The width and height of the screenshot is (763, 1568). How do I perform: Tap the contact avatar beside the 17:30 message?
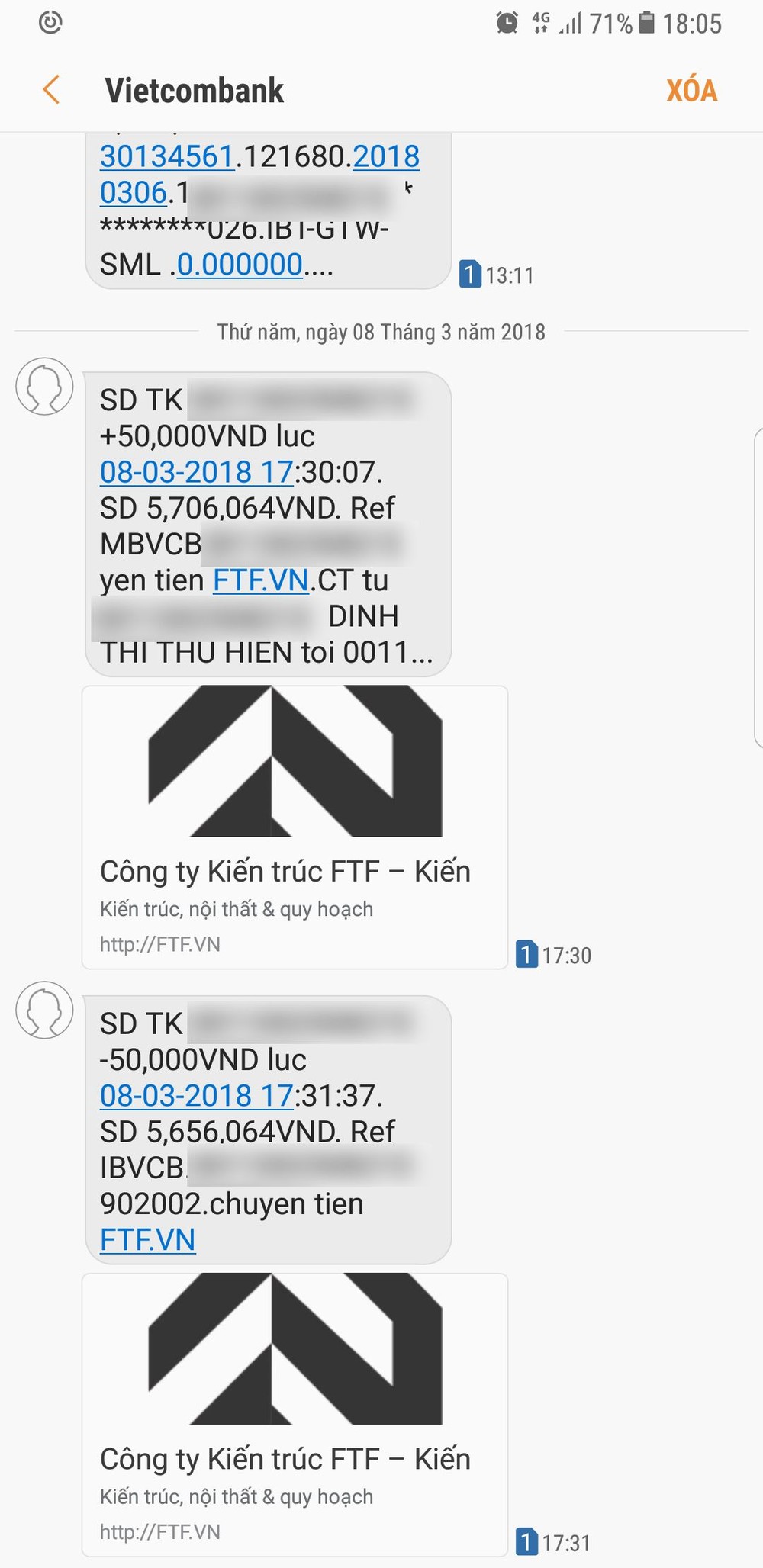point(43,387)
